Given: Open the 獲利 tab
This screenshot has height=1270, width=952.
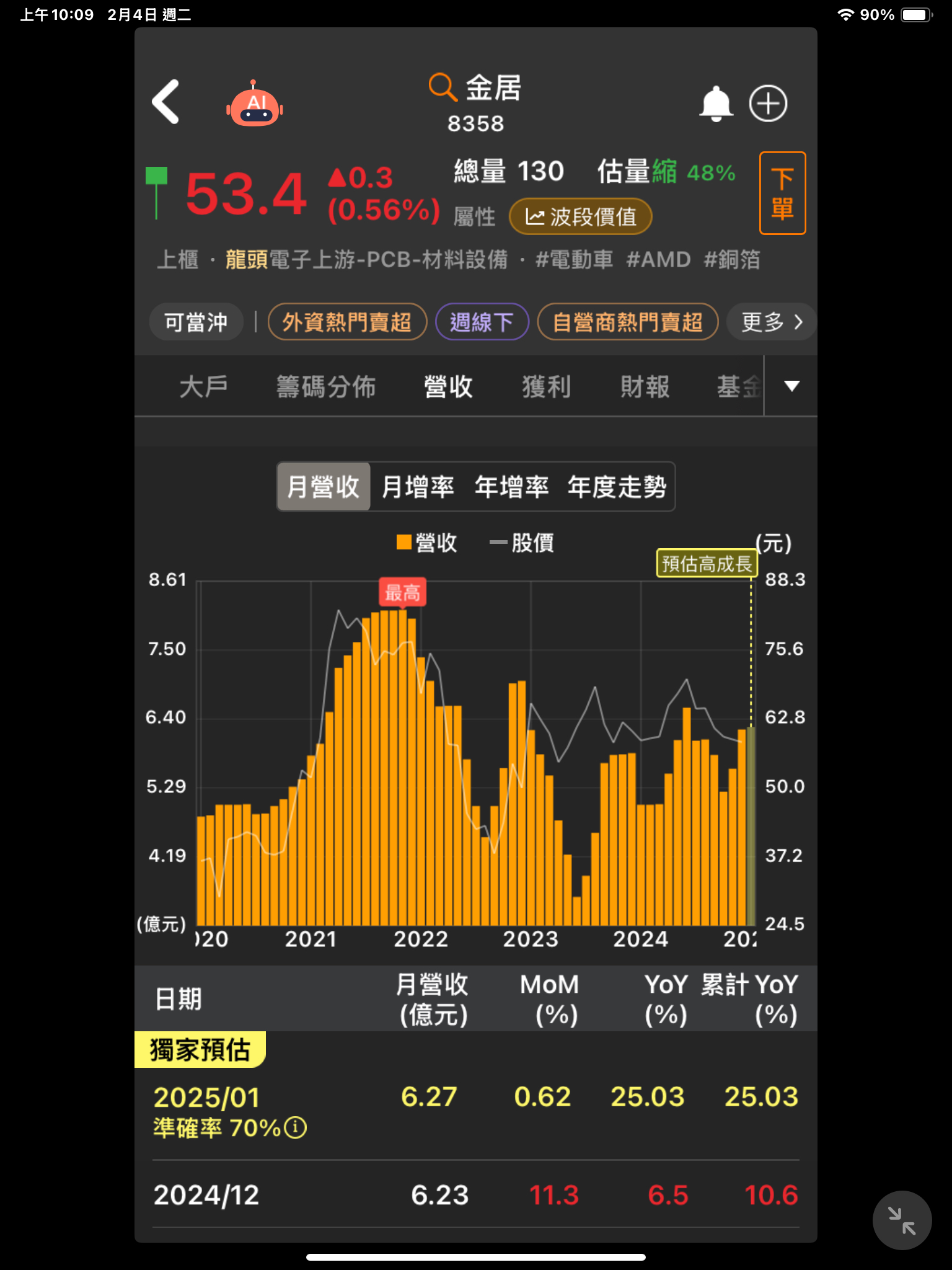Looking at the screenshot, I should click(546, 387).
